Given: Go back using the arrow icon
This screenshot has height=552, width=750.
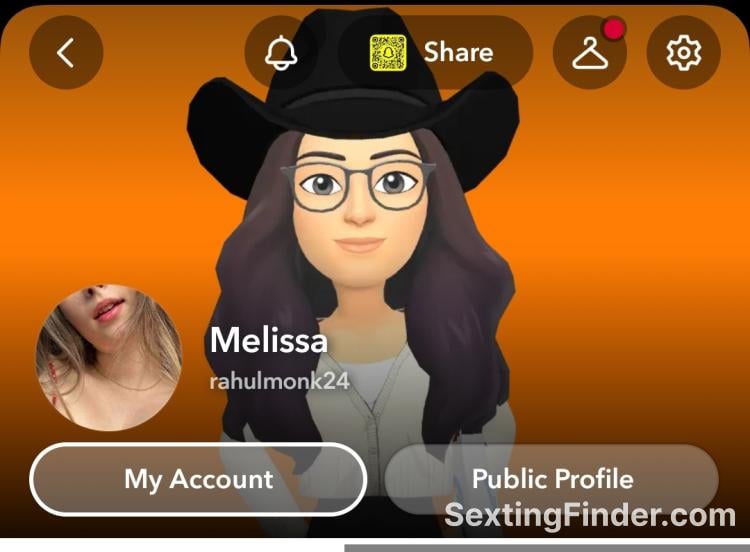Looking at the screenshot, I should (x=66, y=52).
